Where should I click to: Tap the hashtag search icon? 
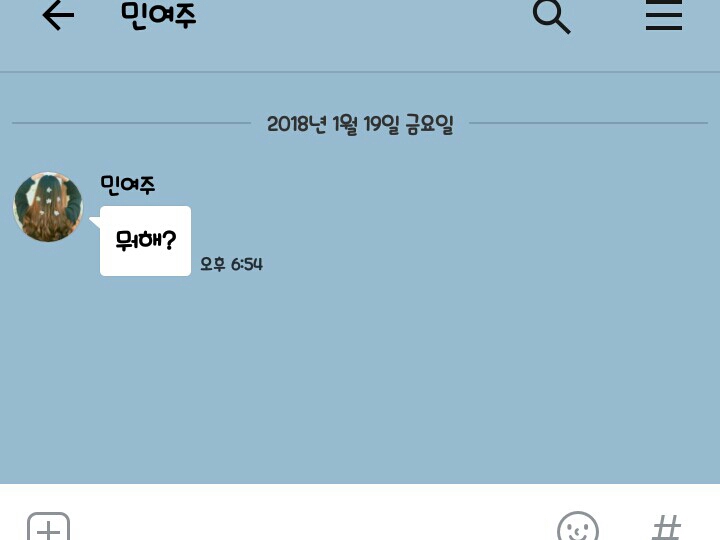tap(666, 527)
